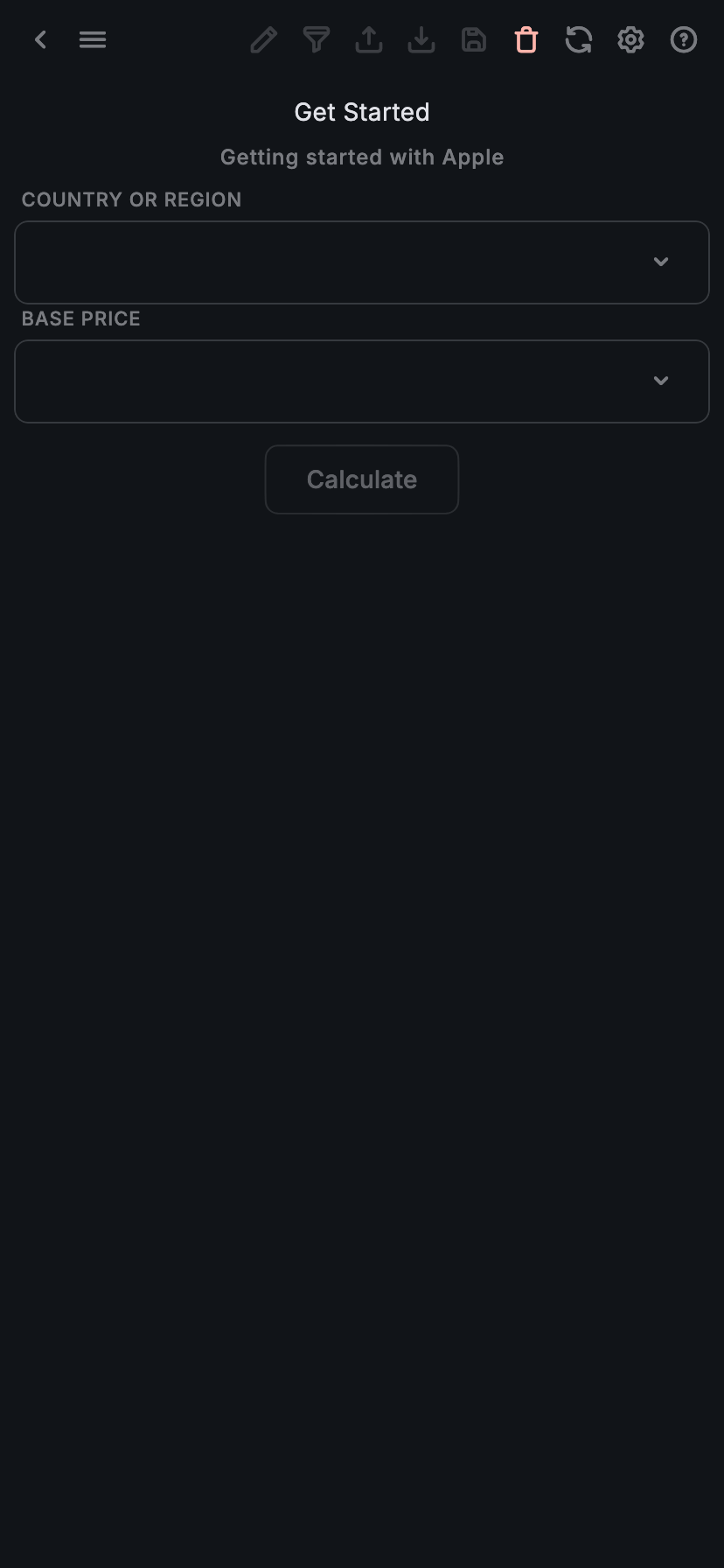Screen dimensions: 724x1568
Task: Open the Filter tool
Action: tap(316, 39)
